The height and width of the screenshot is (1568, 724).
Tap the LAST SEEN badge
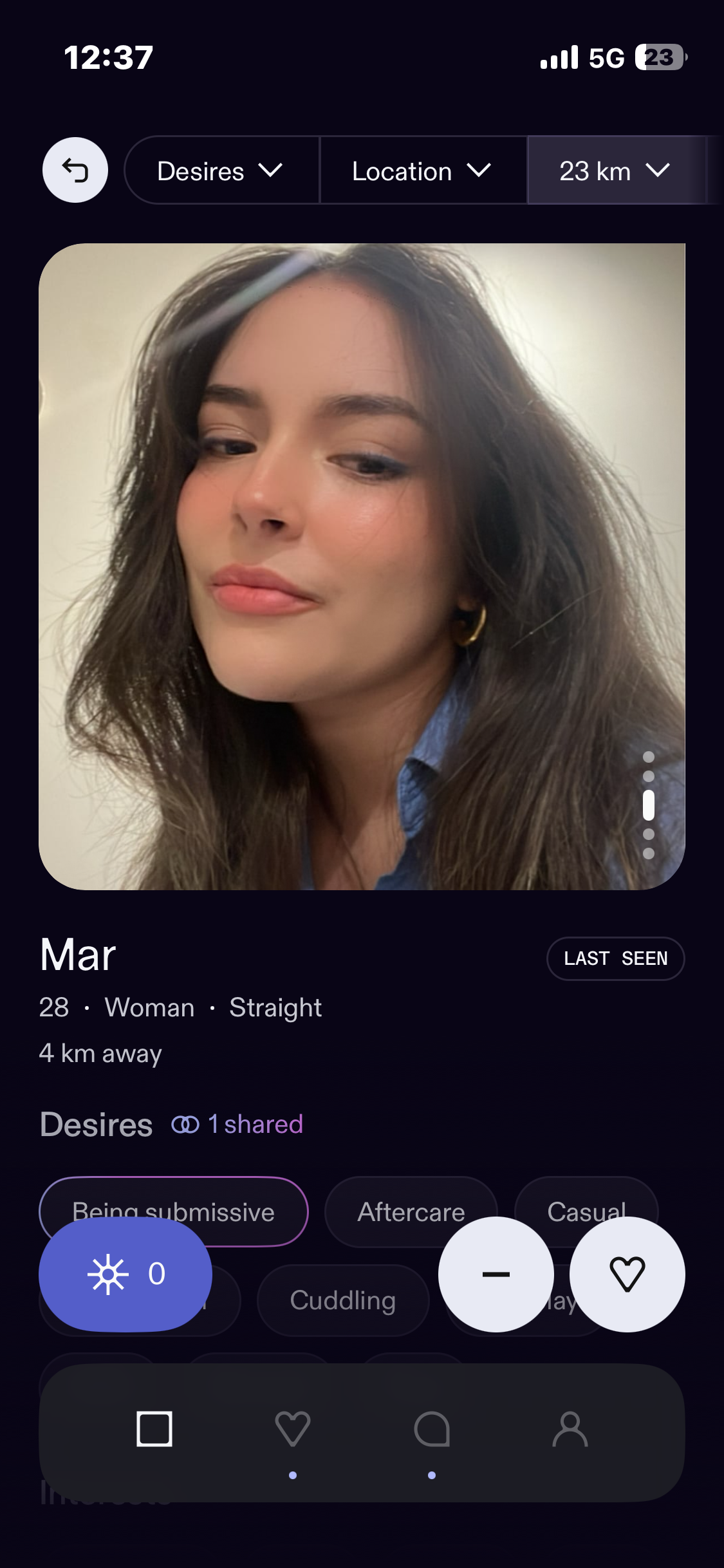pos(615,958)
